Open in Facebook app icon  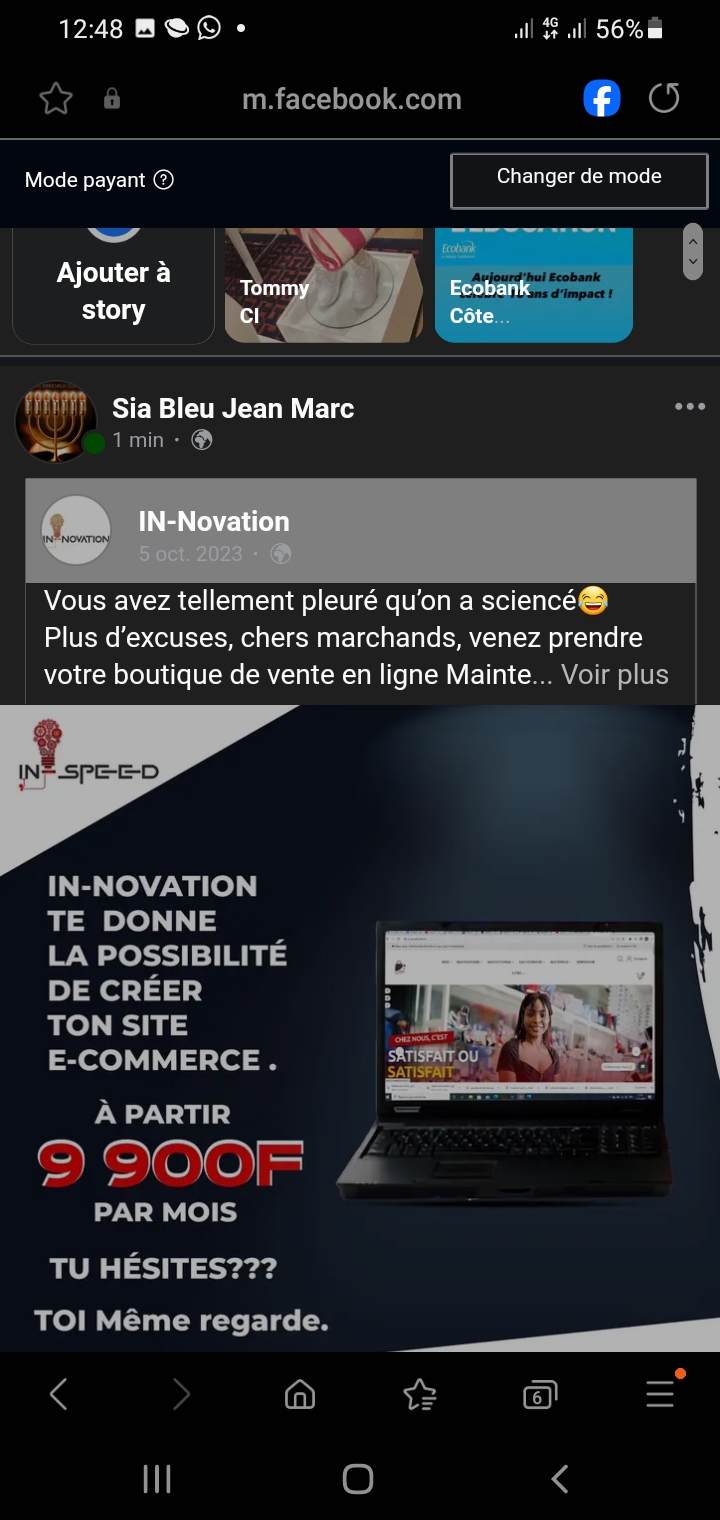tap(602, 98)
